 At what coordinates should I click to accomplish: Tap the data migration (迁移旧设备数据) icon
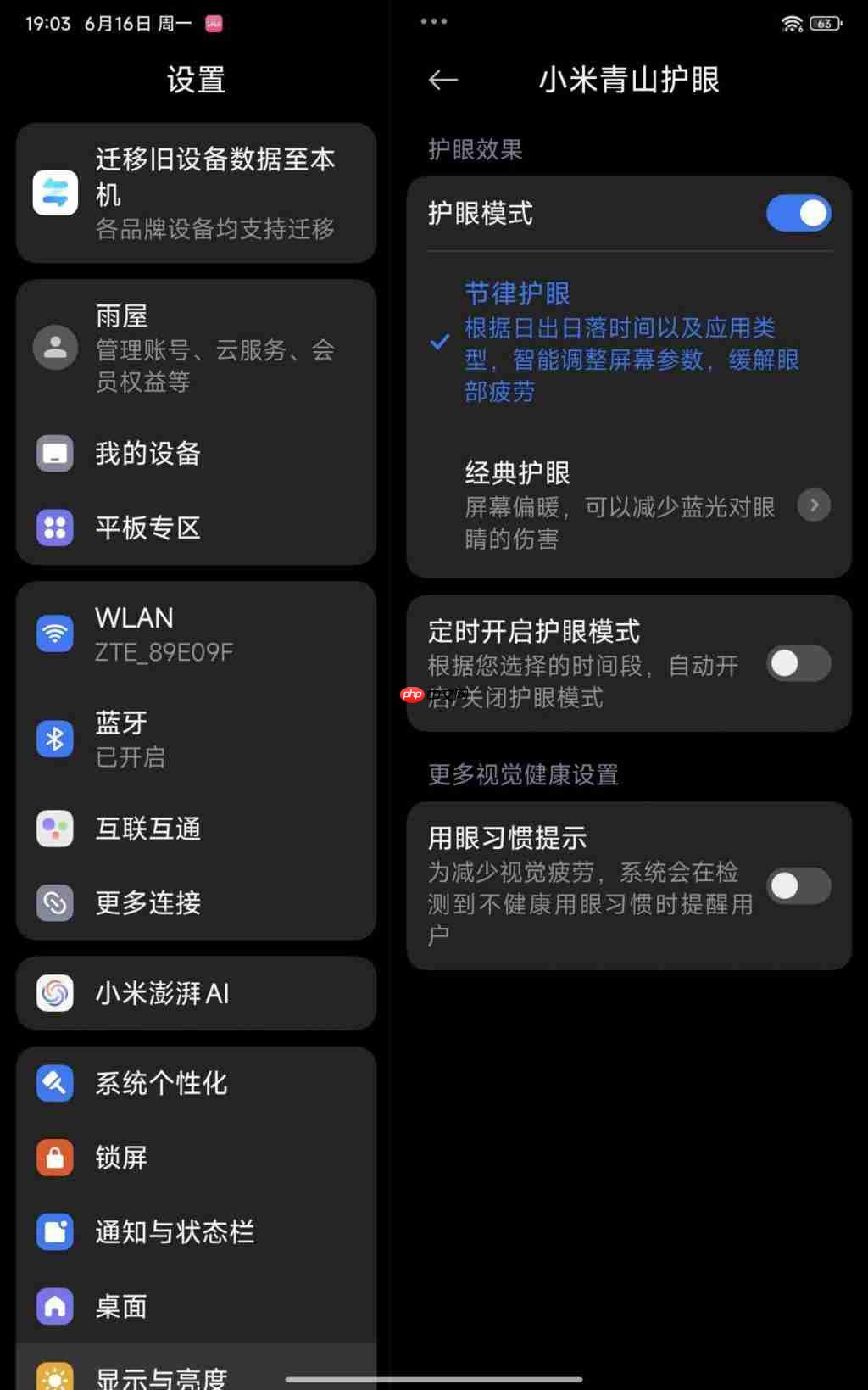point(54,193)
